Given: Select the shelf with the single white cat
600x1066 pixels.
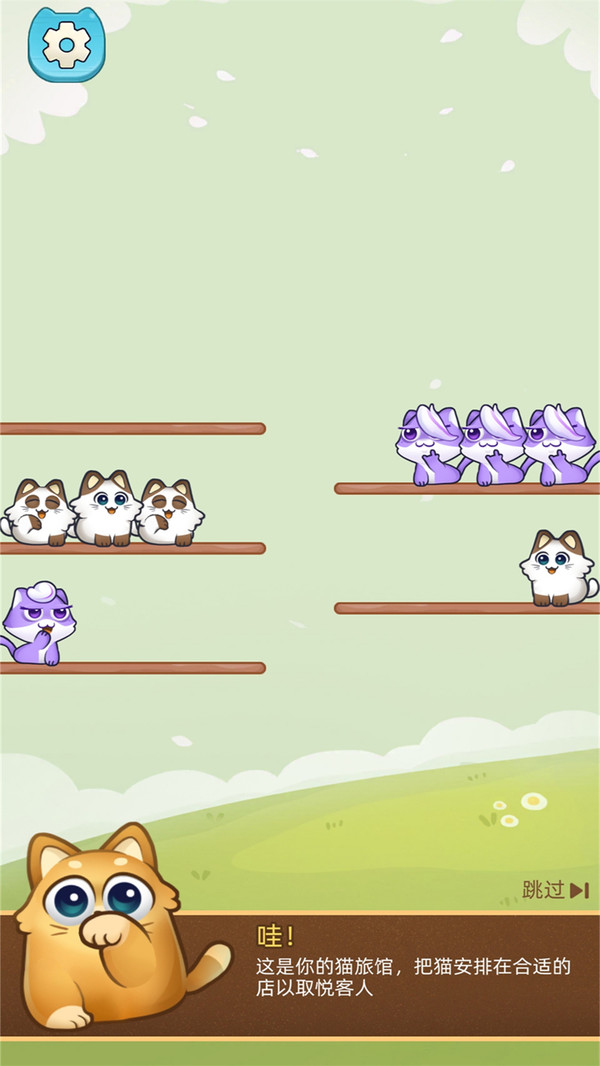Looking at the screenshot, I should point(467,607).
